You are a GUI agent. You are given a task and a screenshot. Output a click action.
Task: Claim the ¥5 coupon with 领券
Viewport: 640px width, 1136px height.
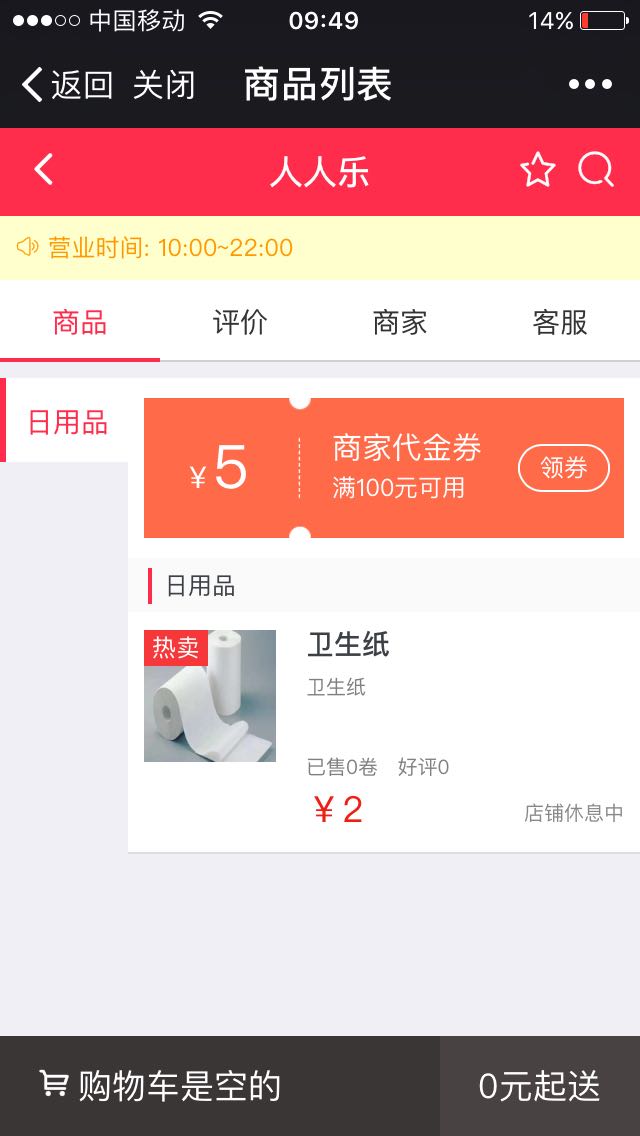(563, 468)
